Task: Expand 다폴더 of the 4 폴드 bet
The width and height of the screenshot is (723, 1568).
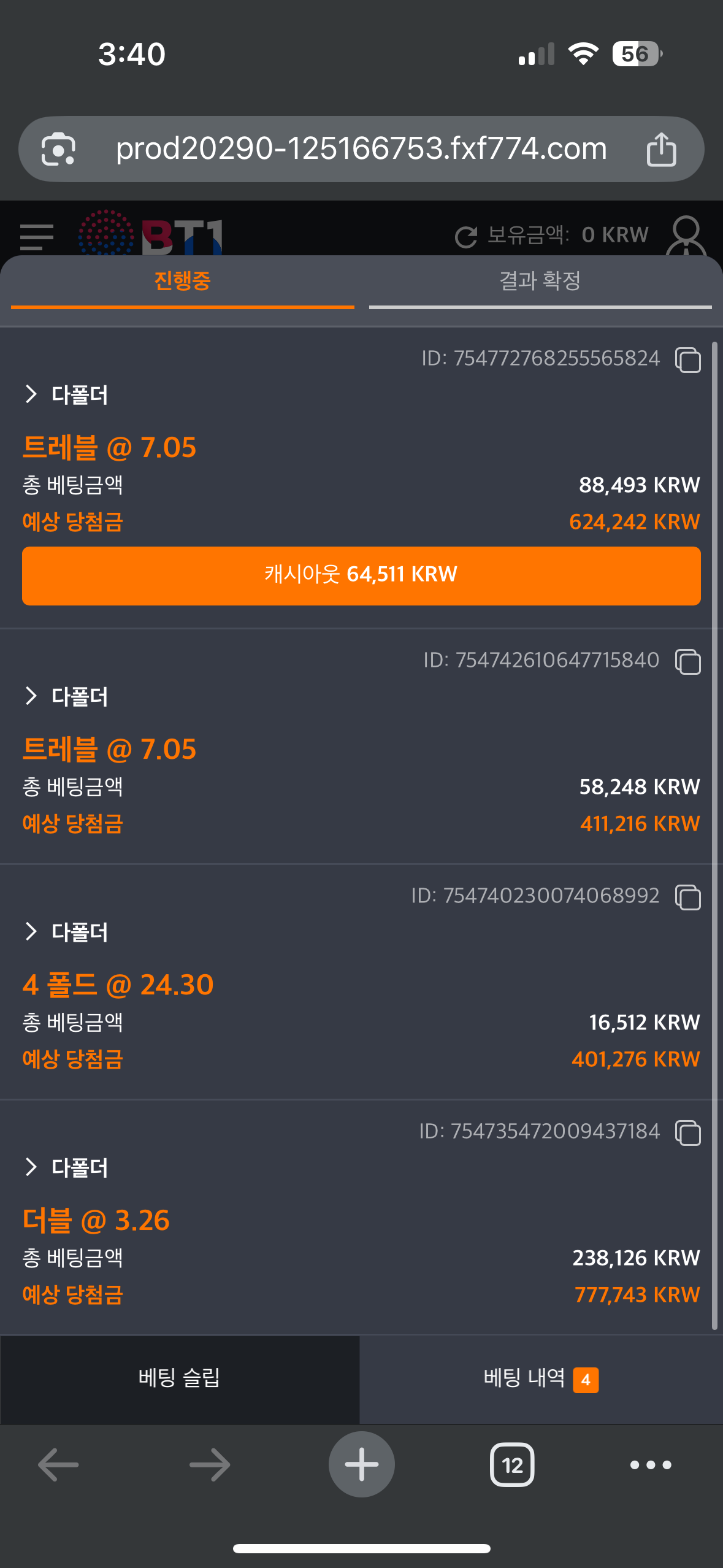Action: [x=66, y=932]
